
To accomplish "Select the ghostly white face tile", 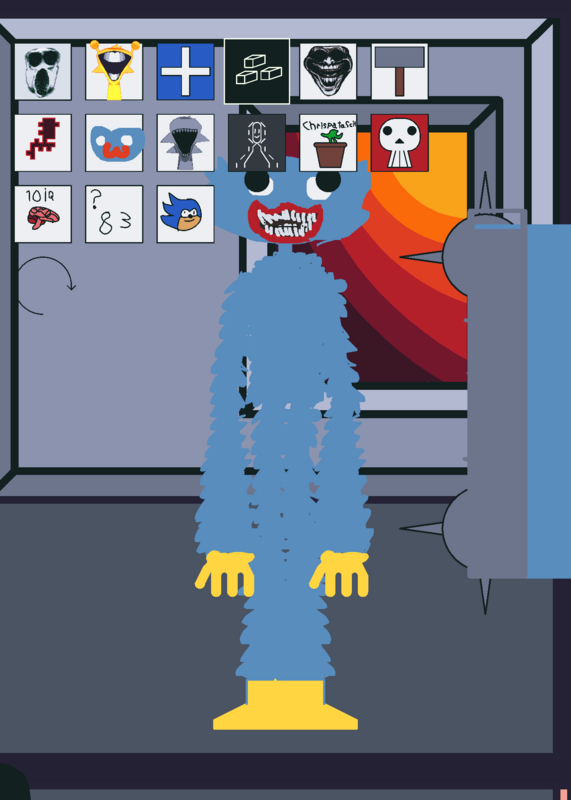I will [x=43, y=71].
